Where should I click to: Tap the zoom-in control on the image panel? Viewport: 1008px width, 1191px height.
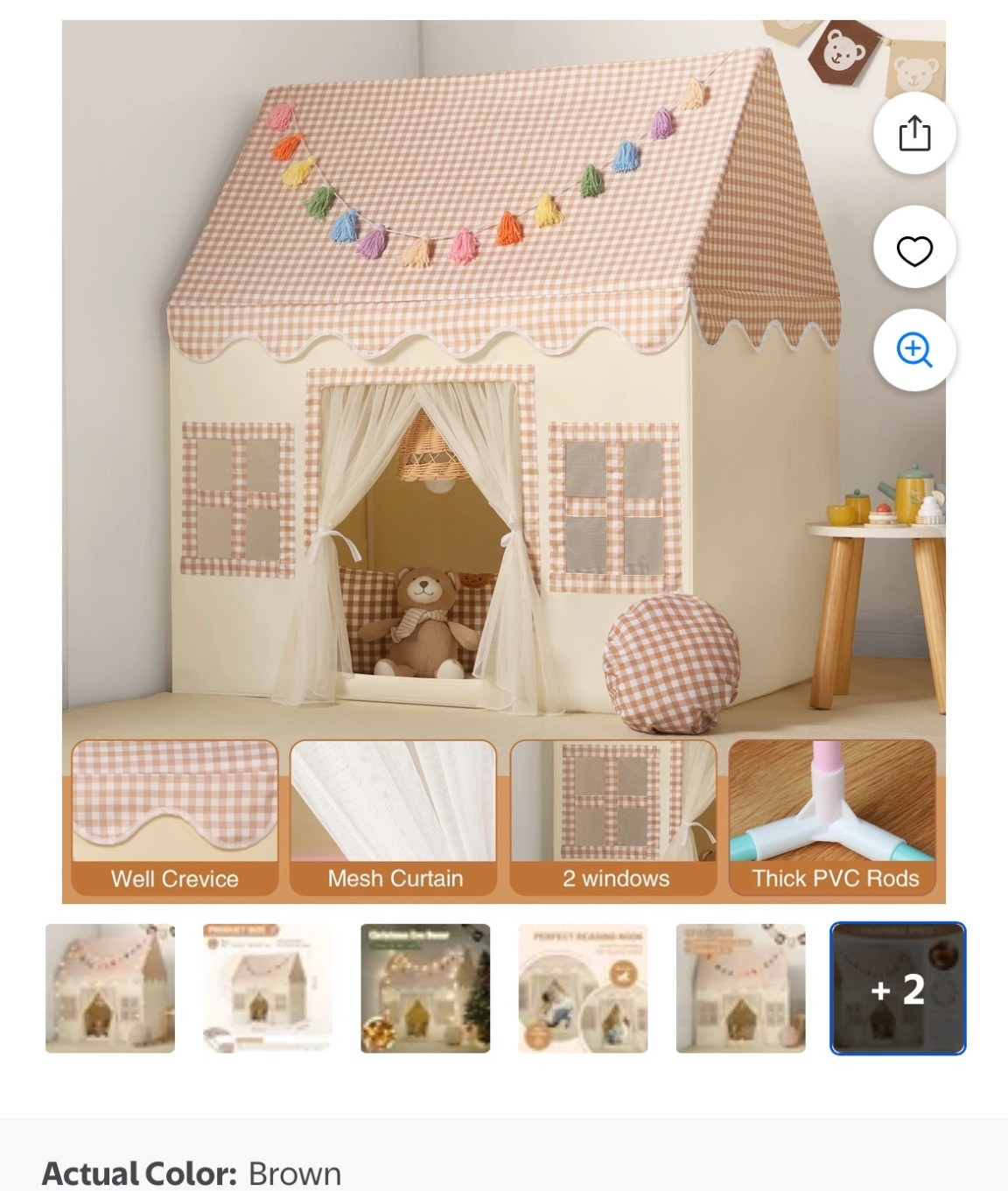(913, 349)
